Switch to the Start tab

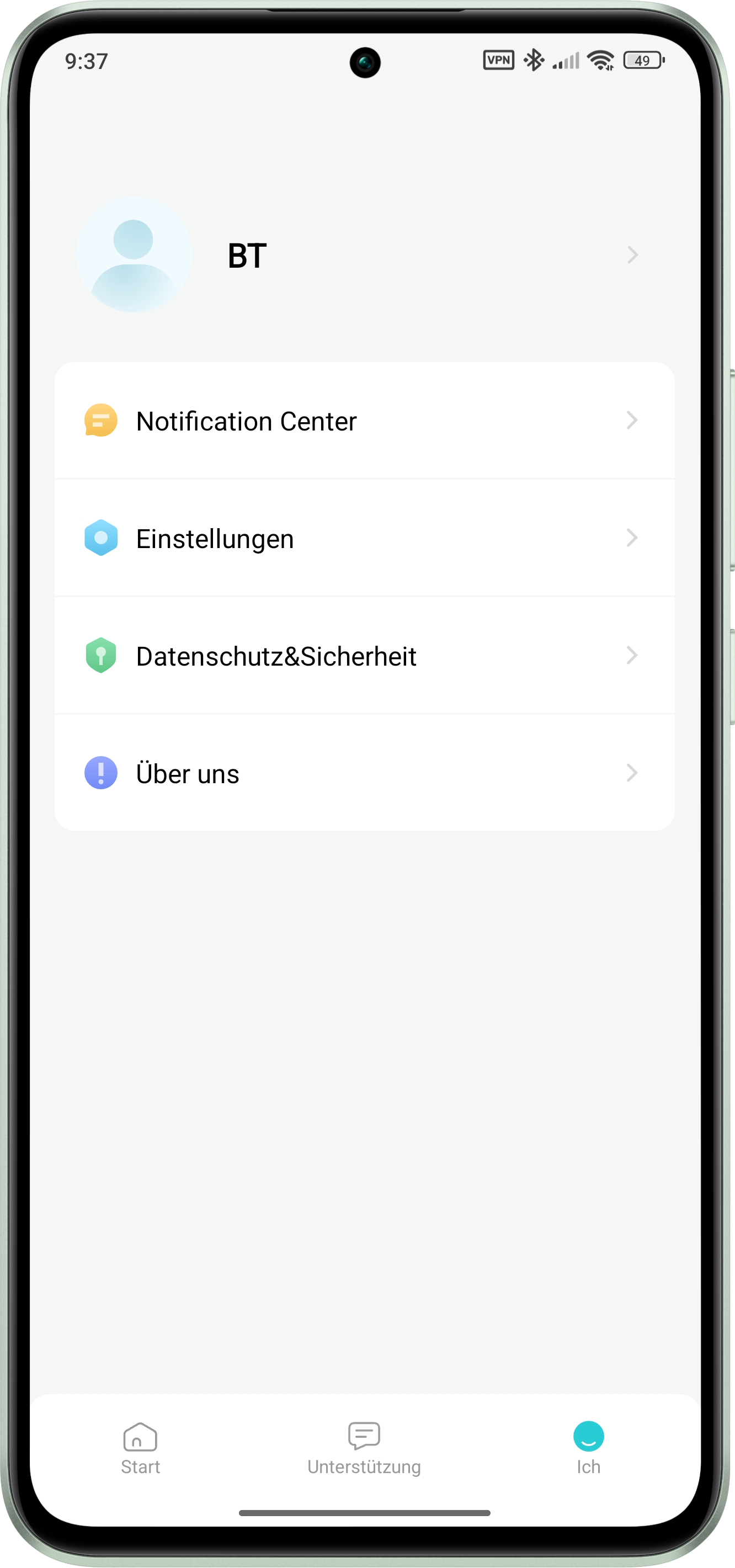pos(140,1448)
